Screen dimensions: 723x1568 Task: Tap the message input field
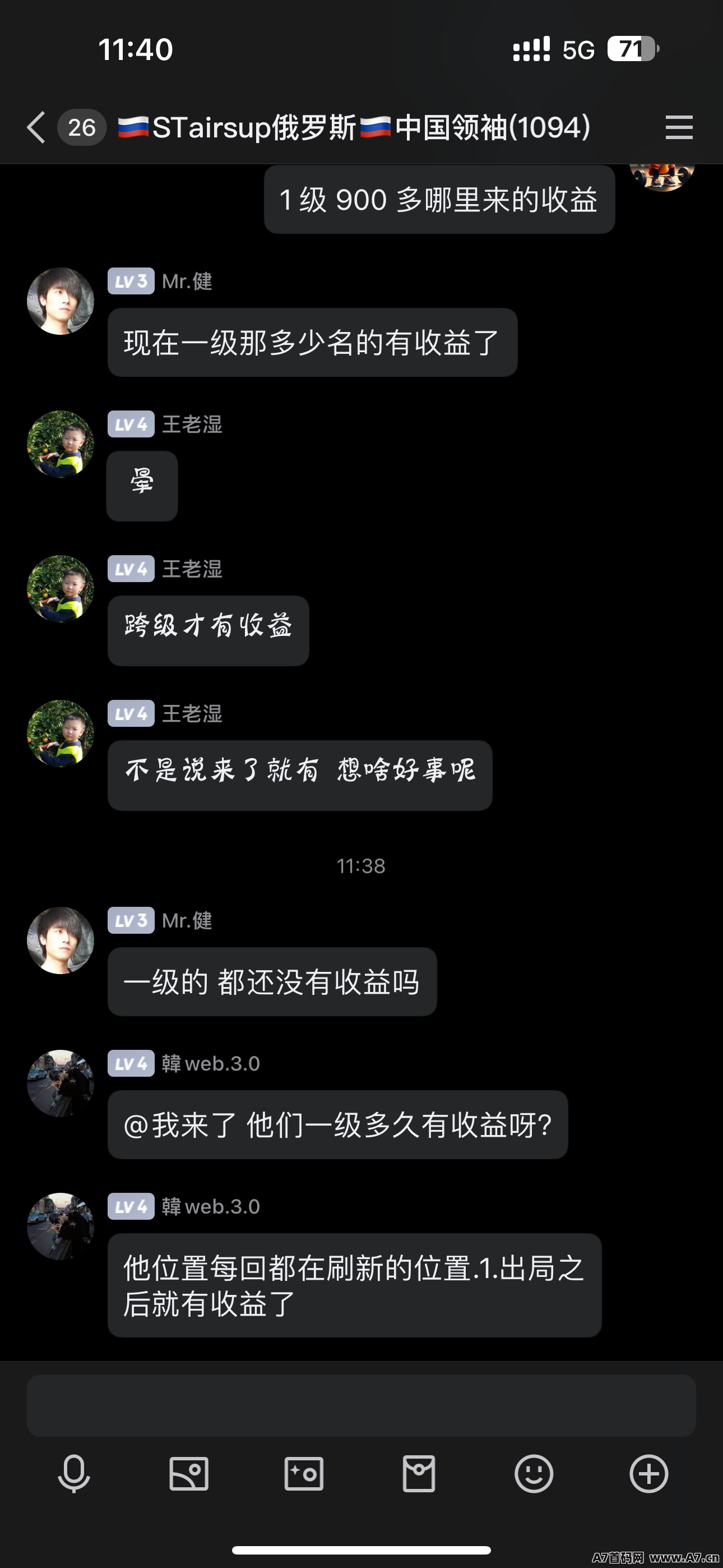tap(361, 1405)
